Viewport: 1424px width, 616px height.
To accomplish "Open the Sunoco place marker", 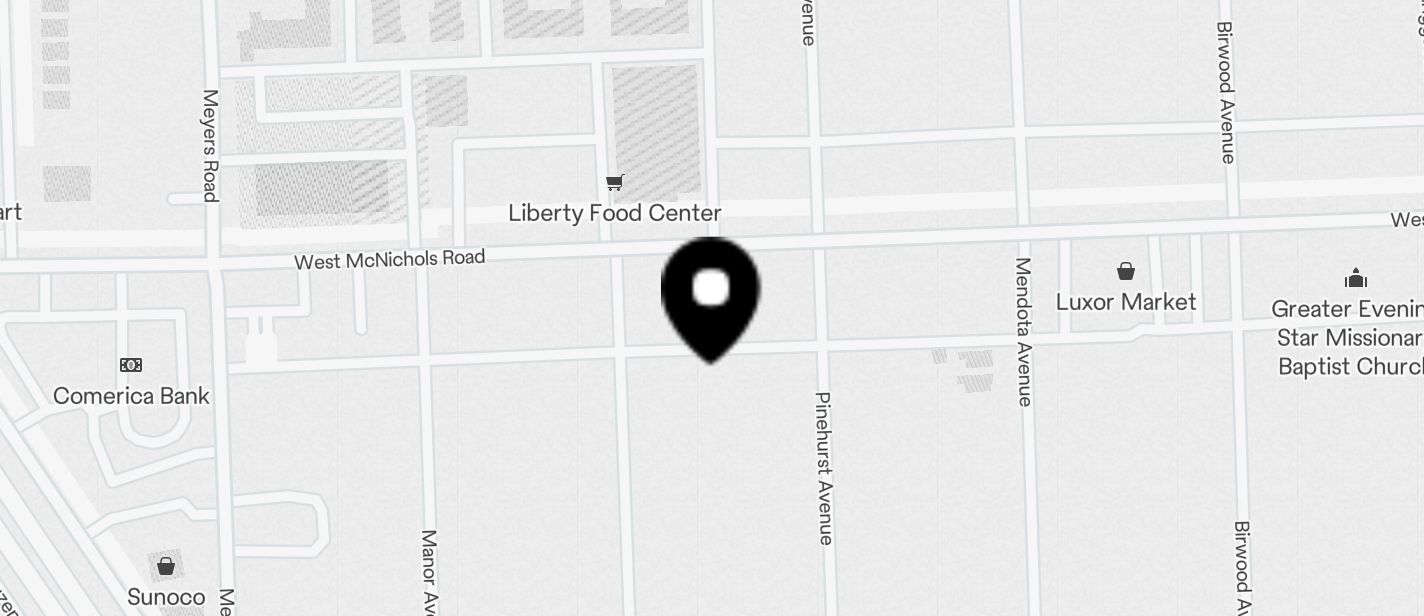I will 166,566.
